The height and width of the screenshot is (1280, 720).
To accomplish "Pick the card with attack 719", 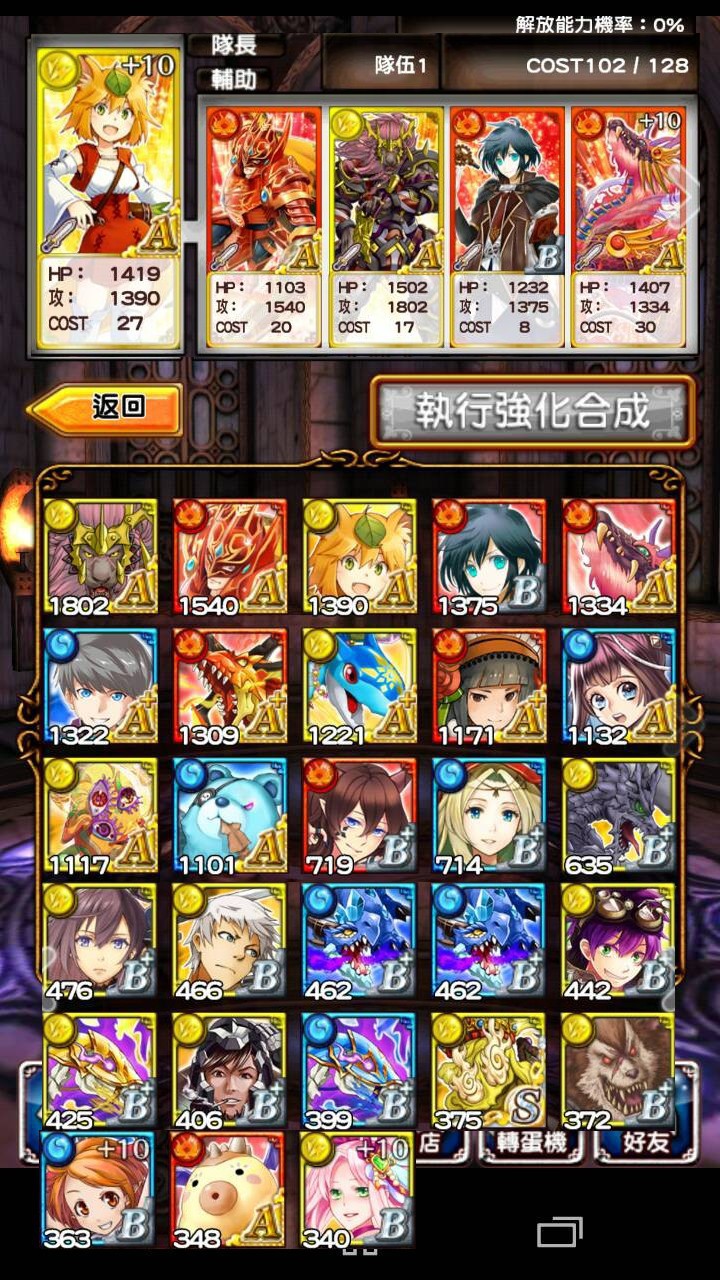I will [359, 816].
